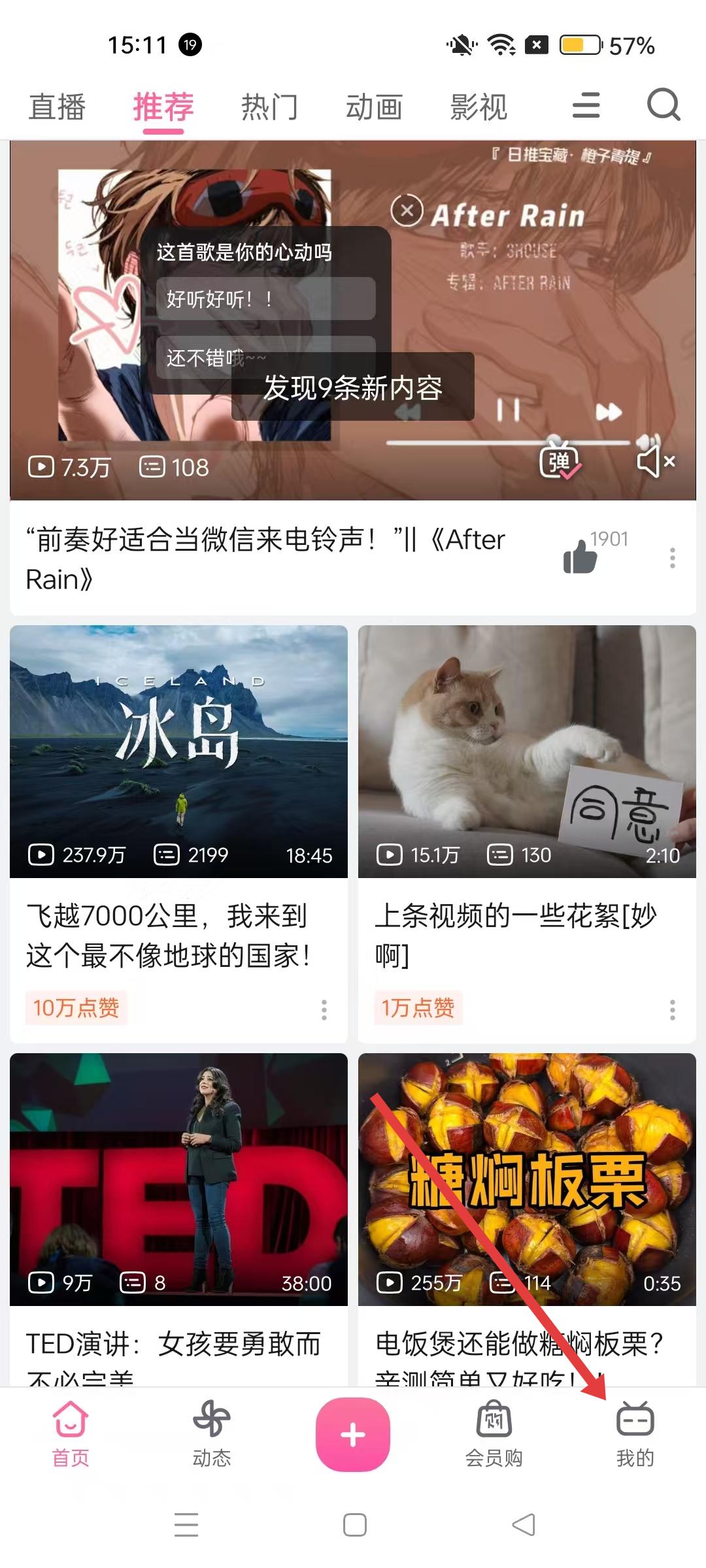Open the search magnifier icon
This screenshot has height=1568, width=706.
click(664, 105)
